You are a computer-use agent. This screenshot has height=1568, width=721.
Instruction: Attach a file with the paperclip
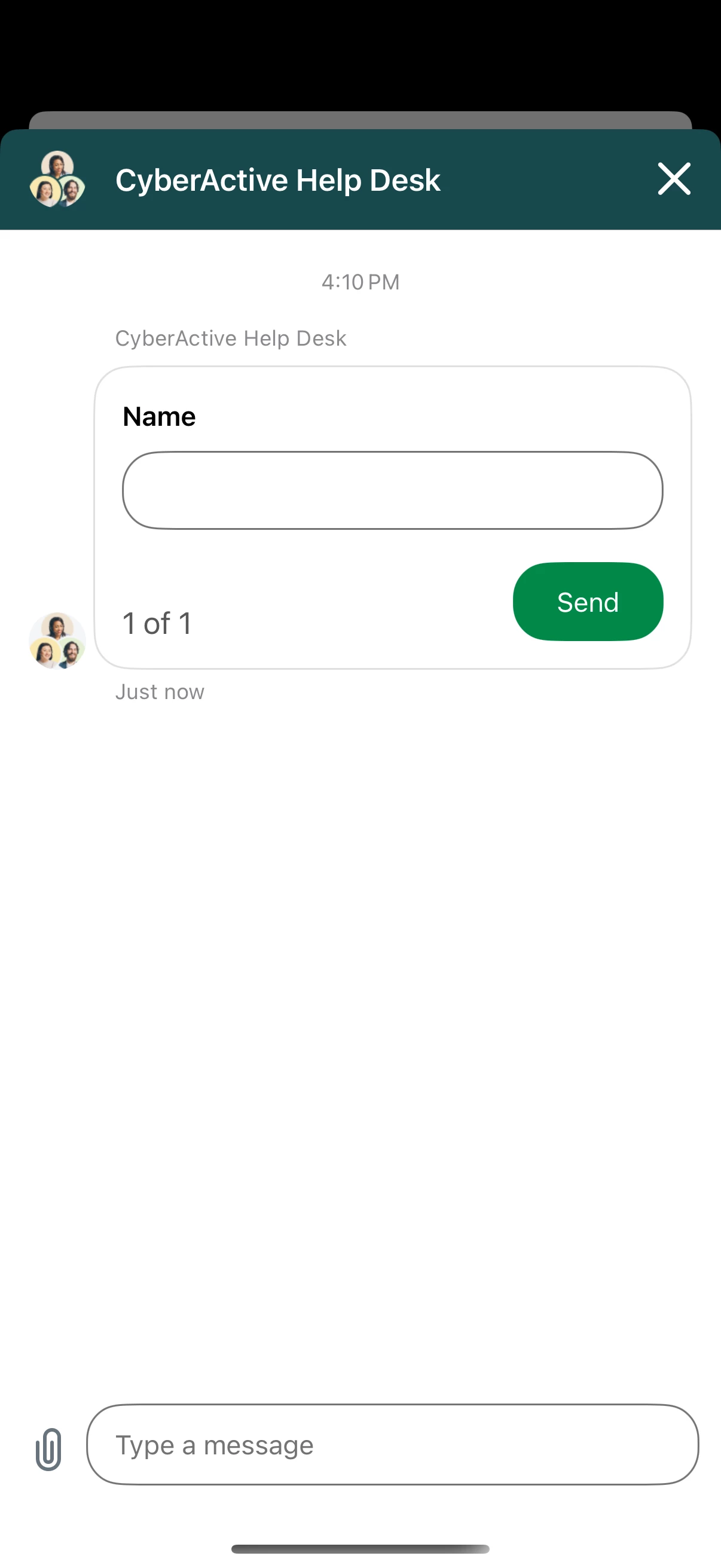[48, 1448]
